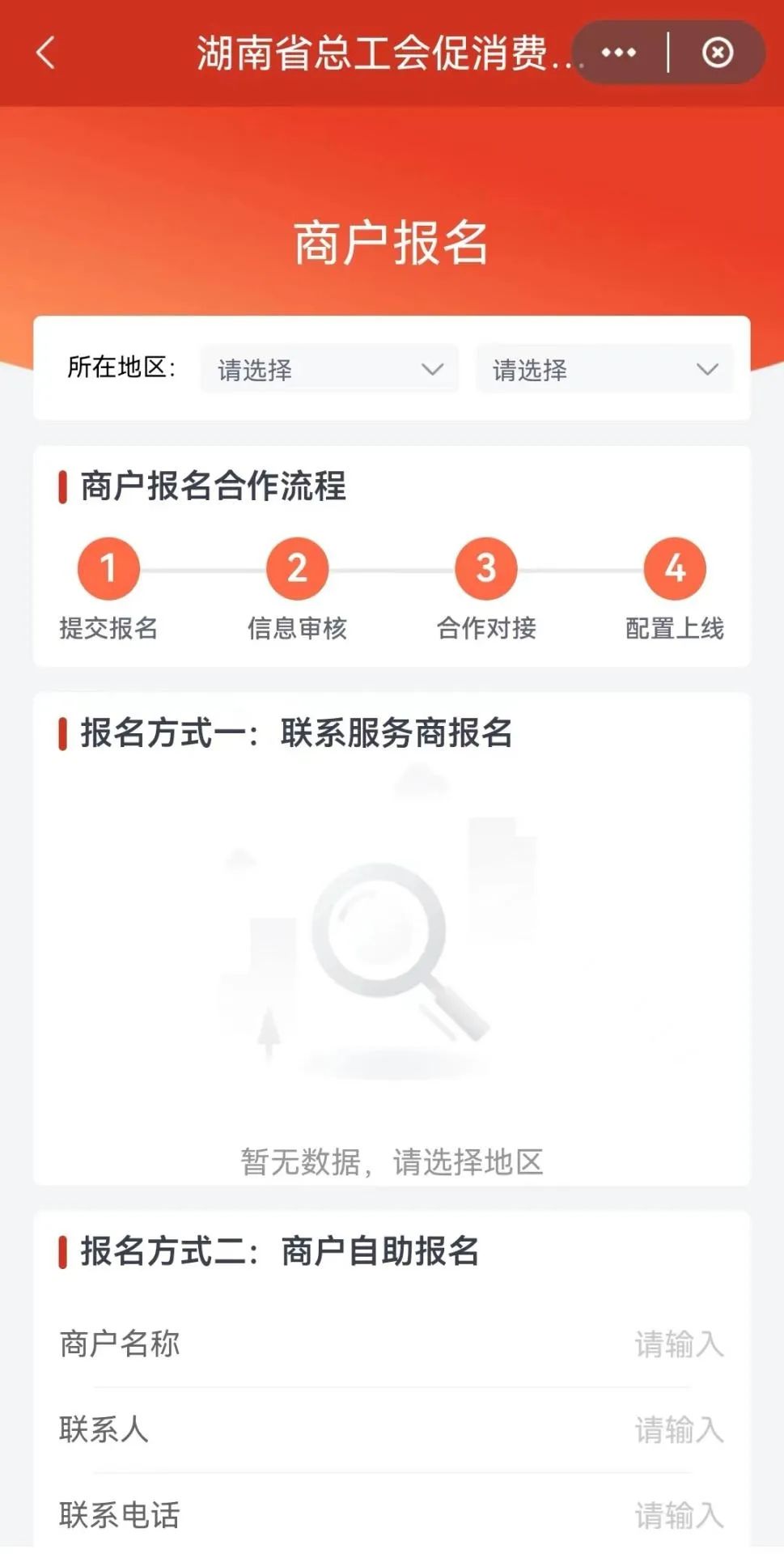Viewport: 784px width, 1558px height.
Task: Open the mini program more options menu
Action: point(619,53)
